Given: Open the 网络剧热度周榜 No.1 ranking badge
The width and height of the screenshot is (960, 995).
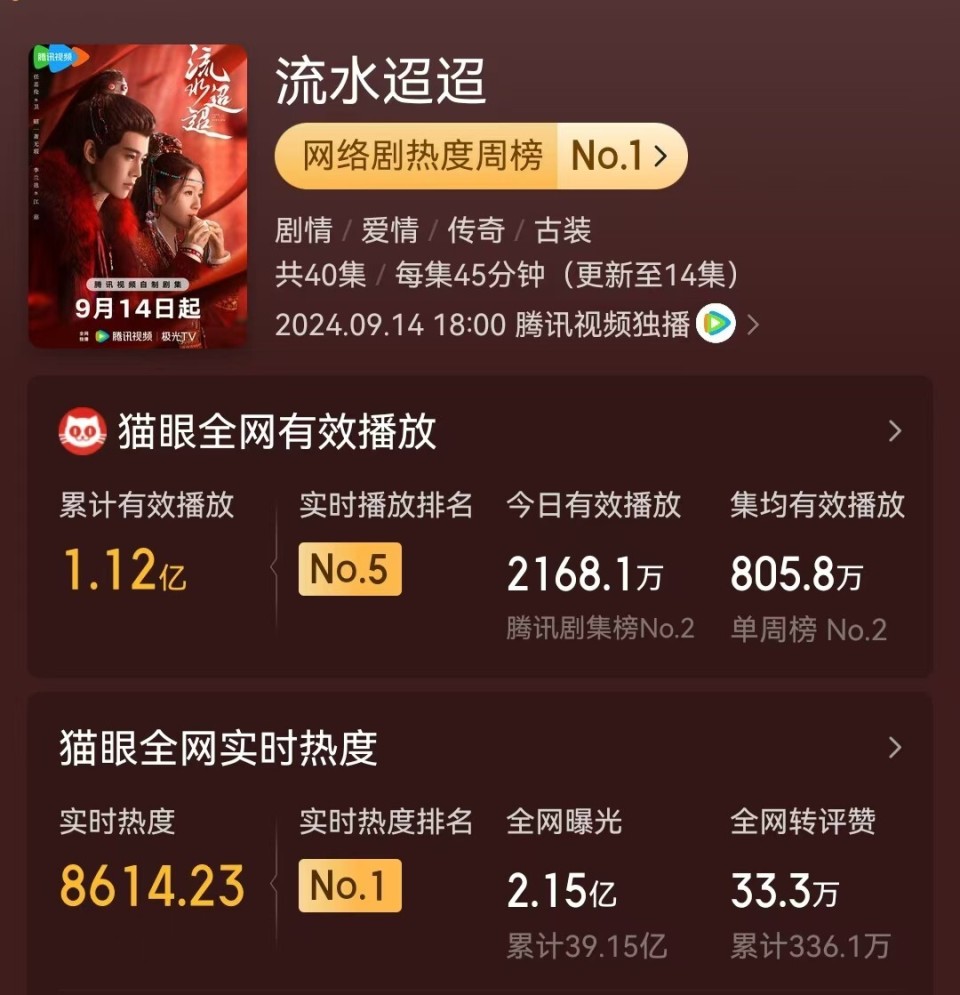Looking at the screenshot, I should [x=480, y=156].
